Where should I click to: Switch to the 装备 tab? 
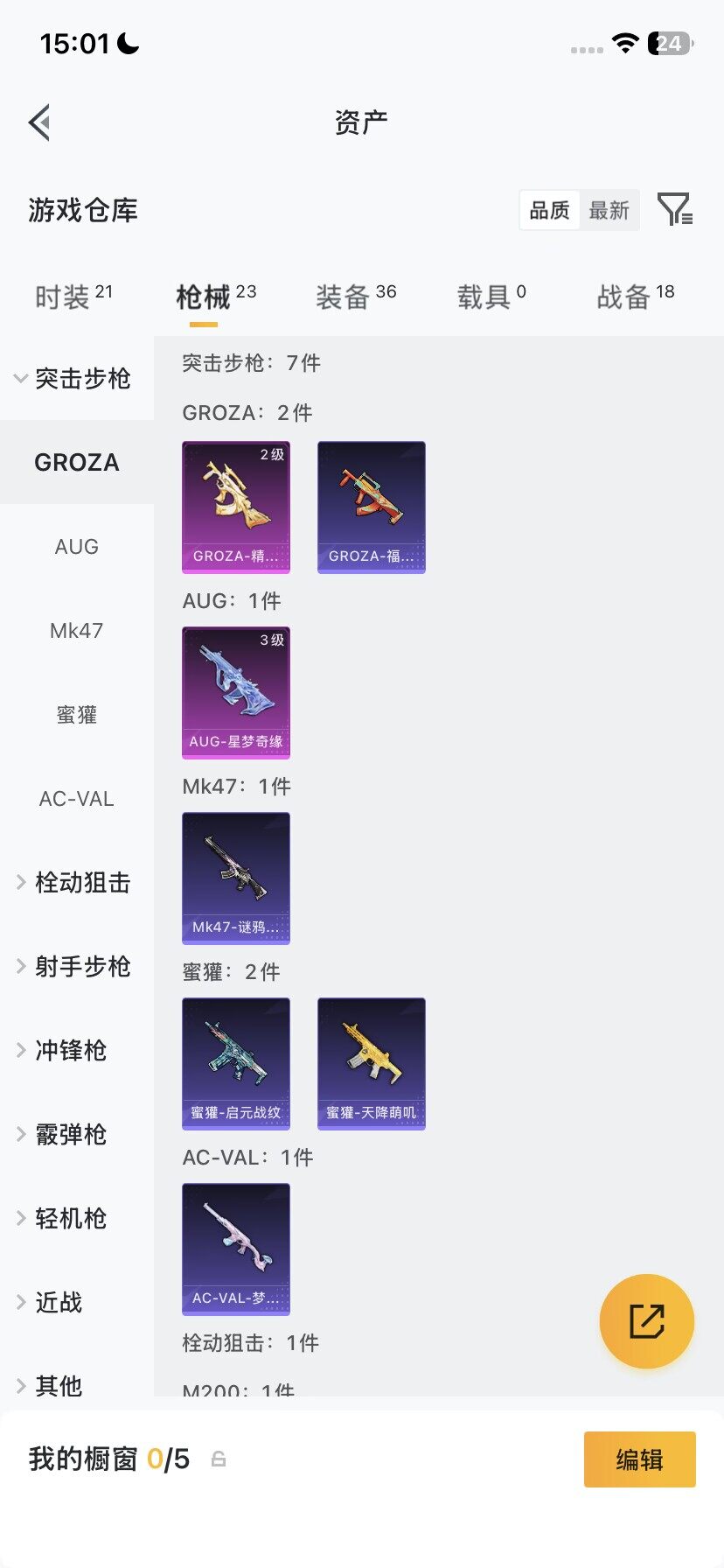[x=345, y=296]
